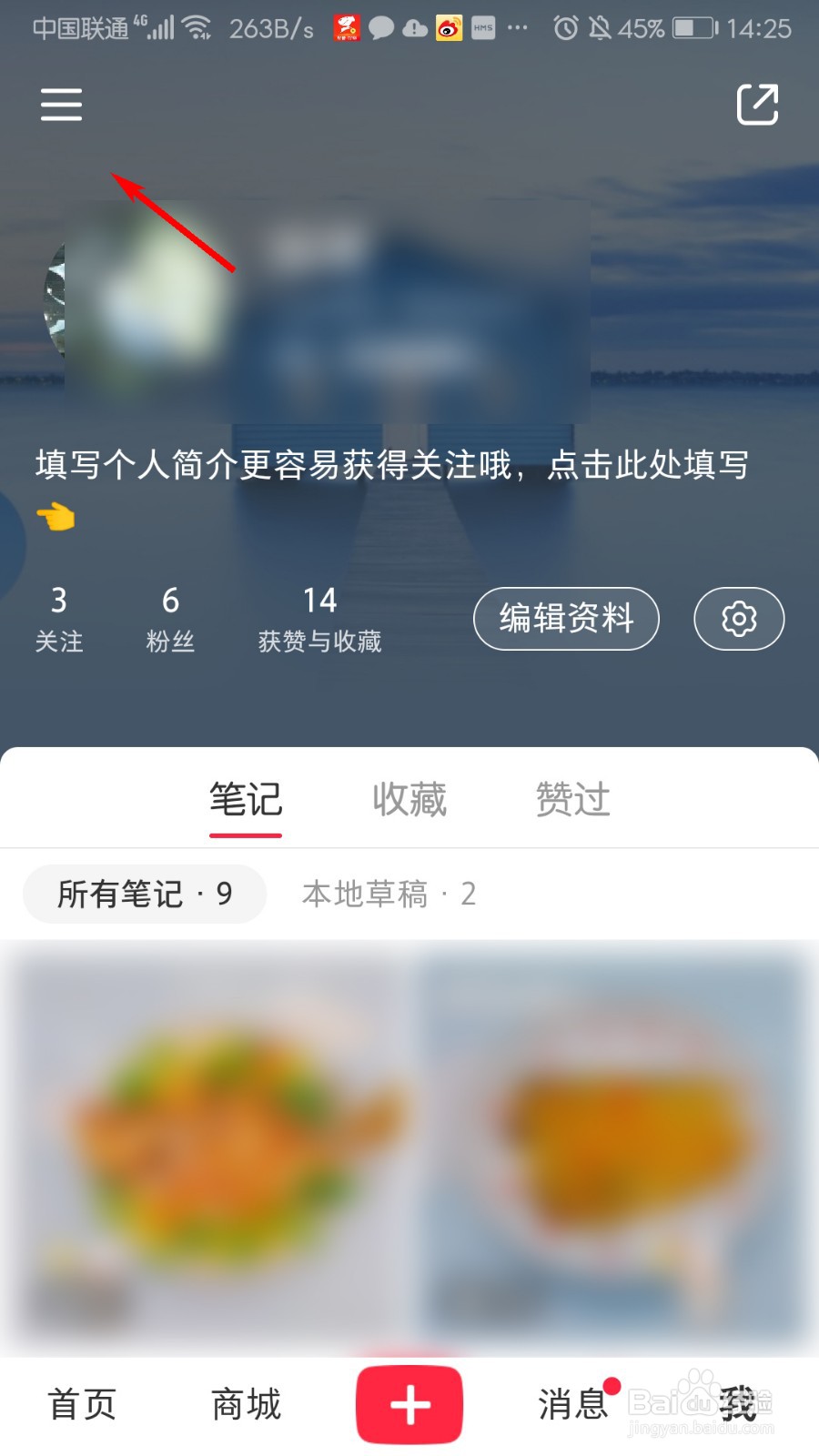
Task: Open the 首页 home icon
Action: point(82,1405)
